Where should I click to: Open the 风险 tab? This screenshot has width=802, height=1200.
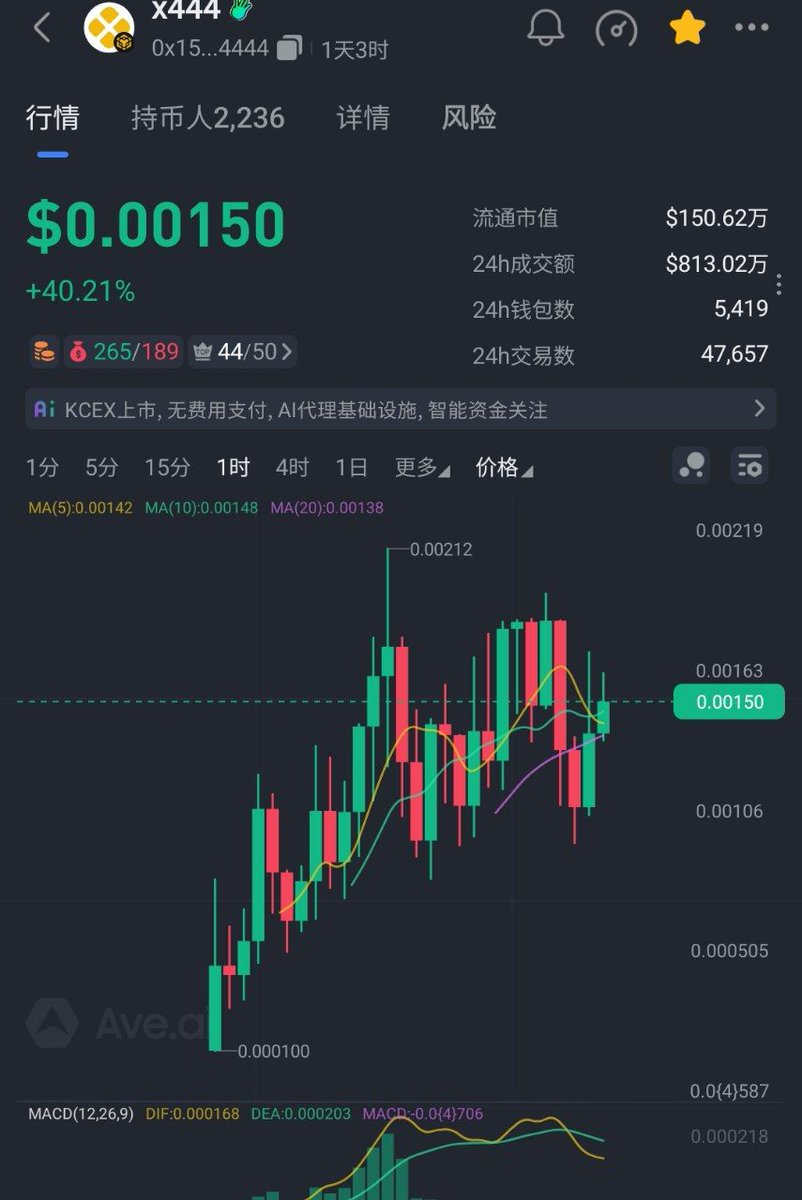tap(469, 118)
